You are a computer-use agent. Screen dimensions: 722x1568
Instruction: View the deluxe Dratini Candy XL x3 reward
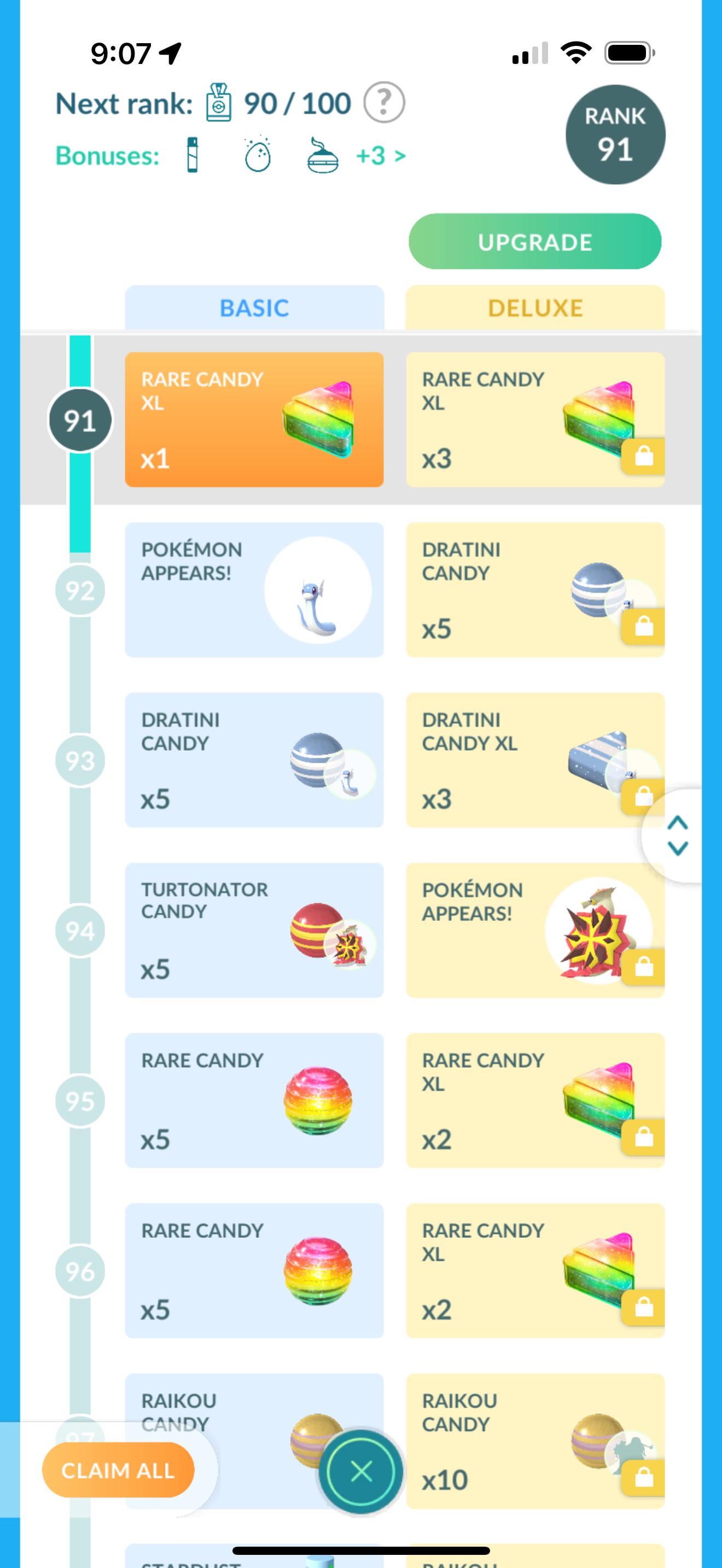534,759
